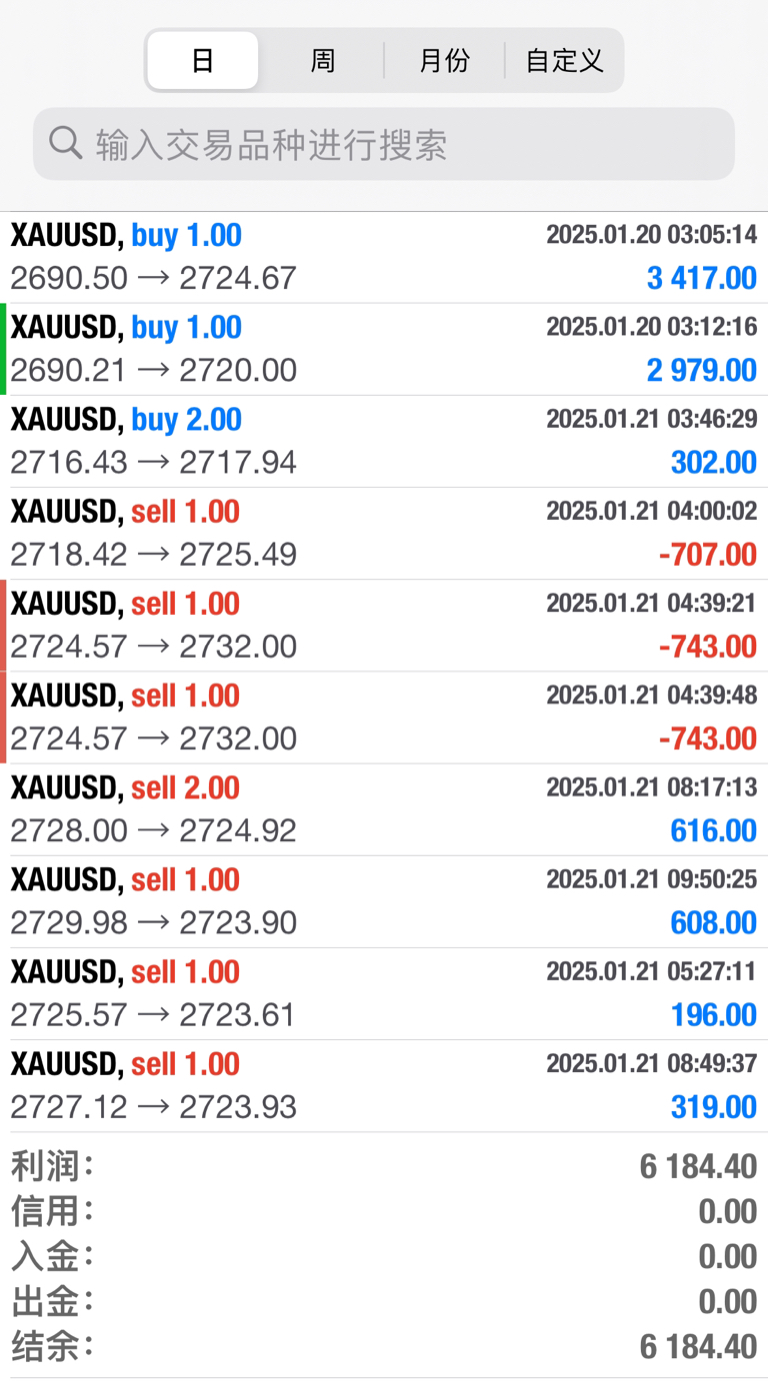Choose the 自定义 custom period tab
This screenshot has height=1397, width=768.
(x=565, y=61)
